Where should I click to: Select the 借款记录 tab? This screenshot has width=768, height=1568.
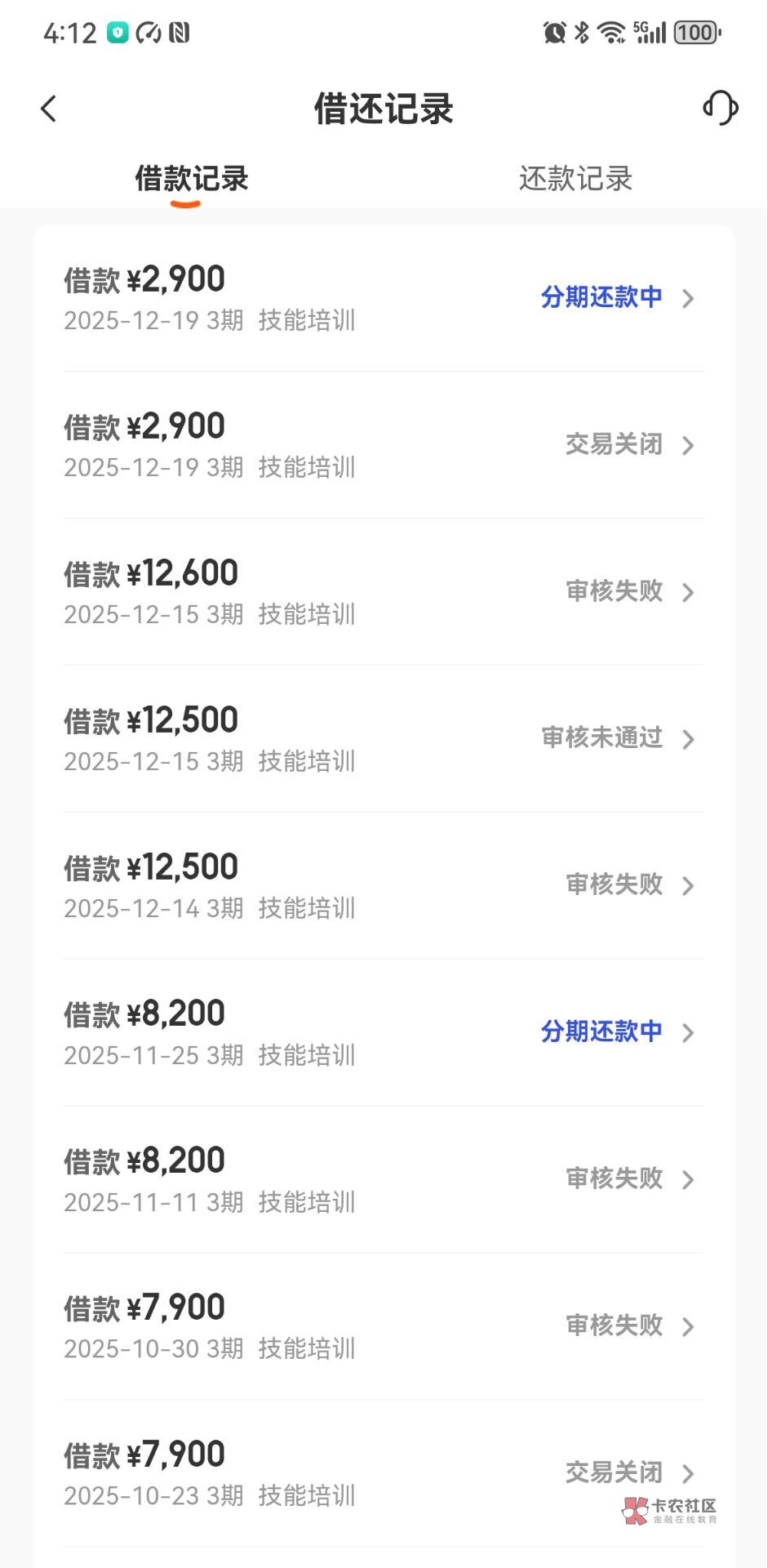(x=192, y=179)
